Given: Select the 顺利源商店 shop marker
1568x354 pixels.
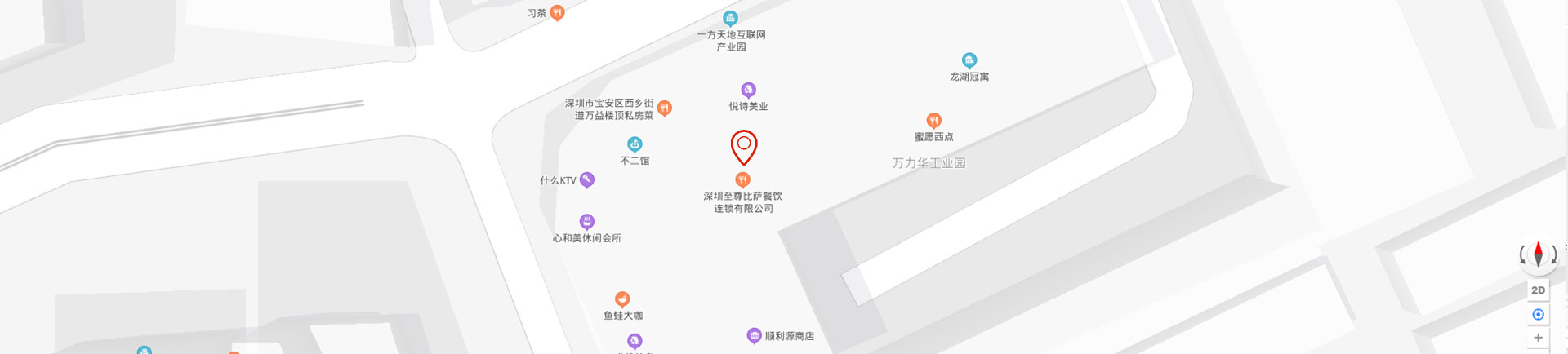Looking at the screenshot, I should (755, 335).
